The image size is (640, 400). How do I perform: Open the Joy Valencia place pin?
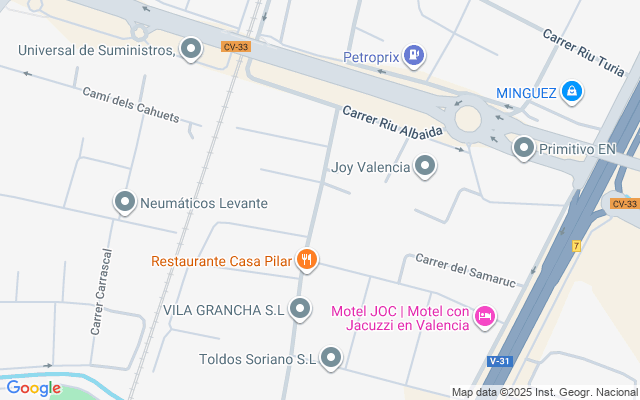coord(426,167)
